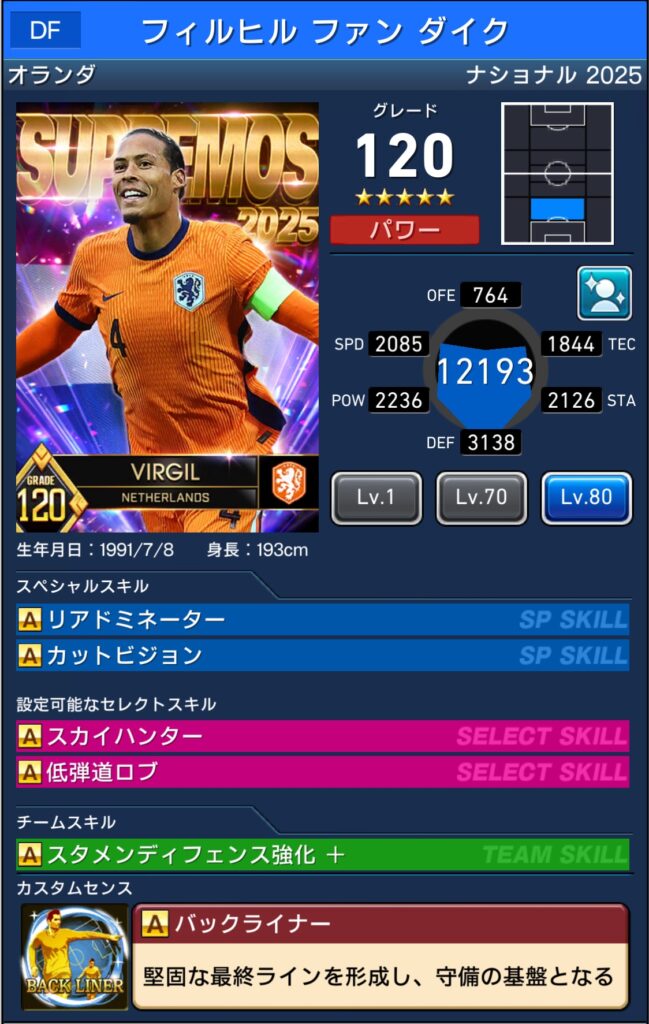Switch stats to Lv.70
Viewport: 649px width, 1024px height.
[481, 498]
